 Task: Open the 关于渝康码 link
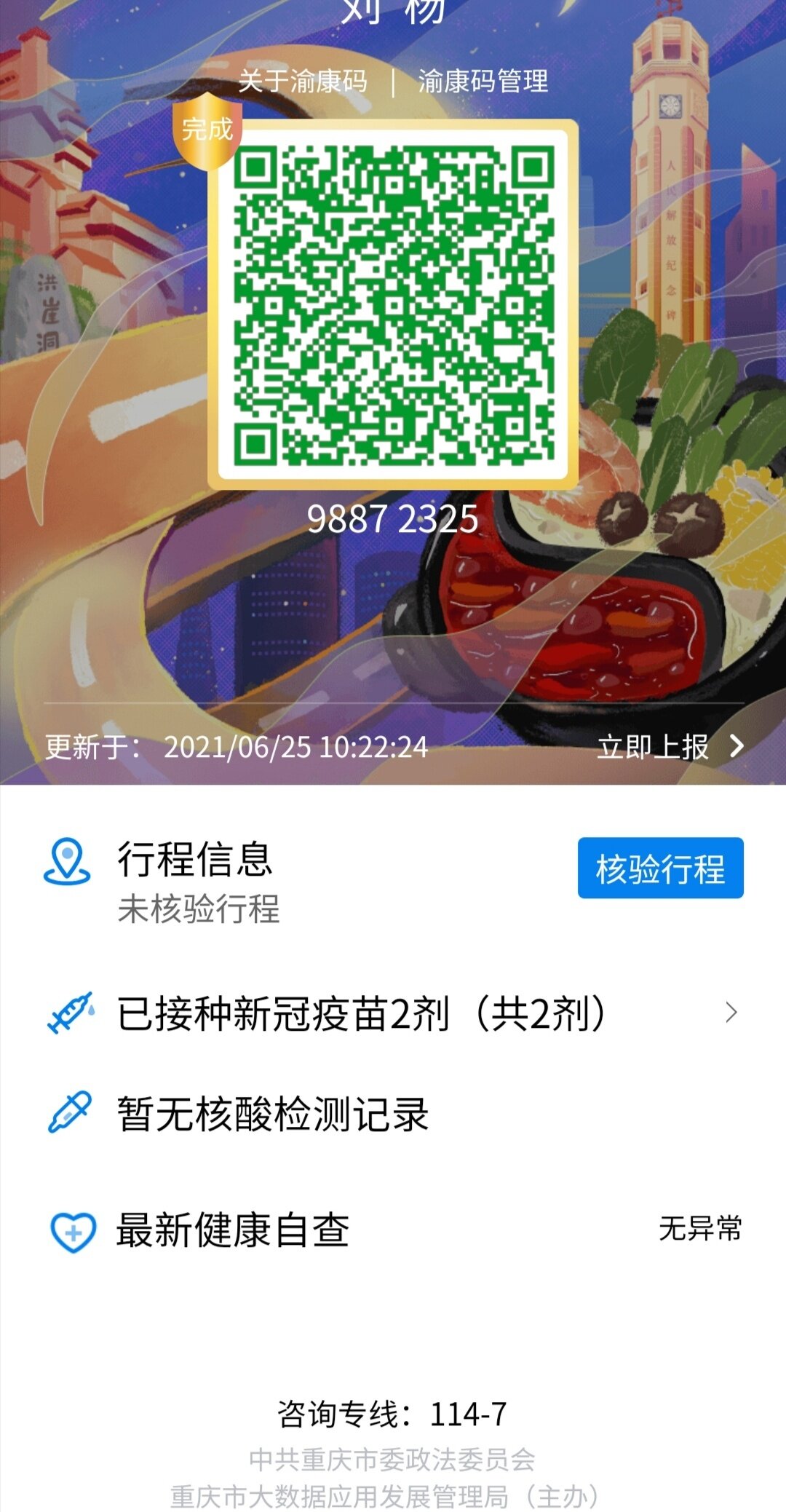click(303, 81)
